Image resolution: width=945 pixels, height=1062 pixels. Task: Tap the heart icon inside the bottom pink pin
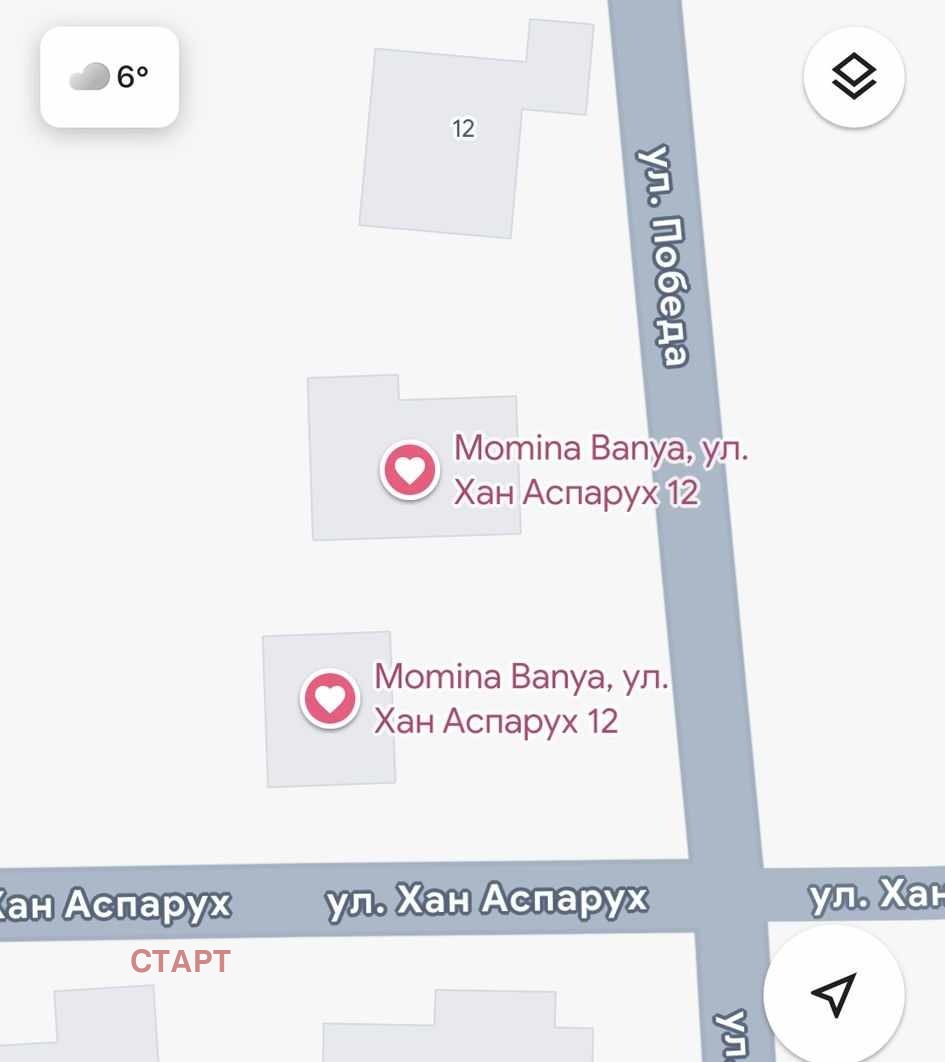(x=330, y=698)
